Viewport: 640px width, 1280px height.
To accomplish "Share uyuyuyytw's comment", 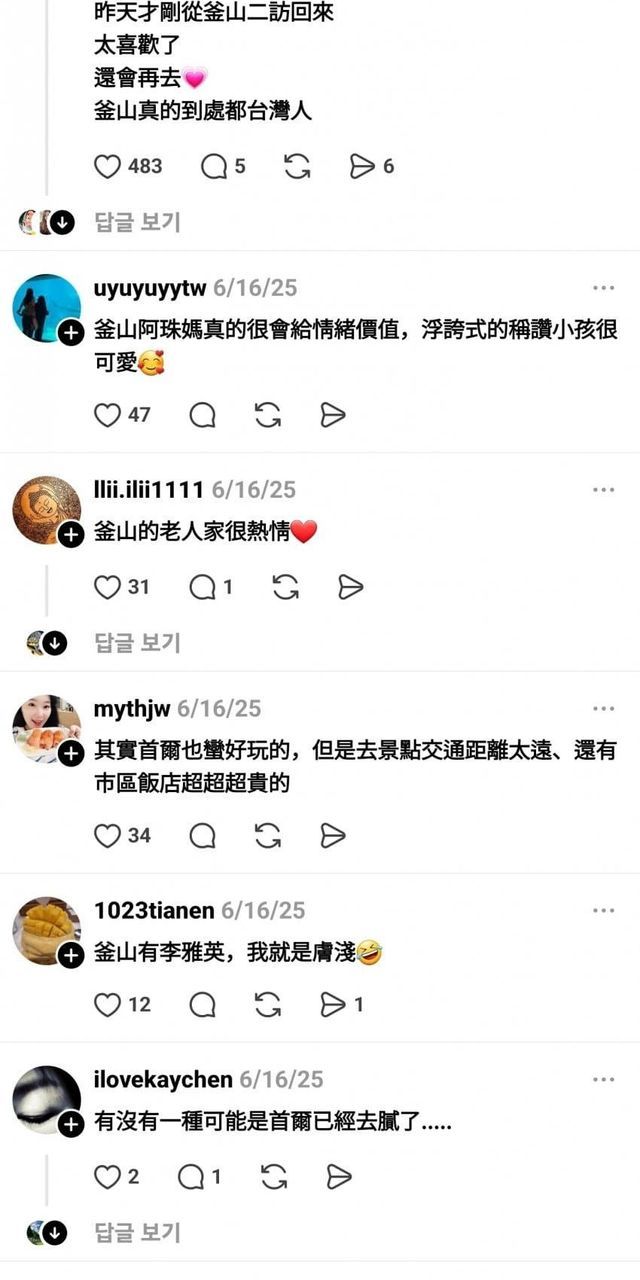I will pyautogui.click(x=333, y=415).
